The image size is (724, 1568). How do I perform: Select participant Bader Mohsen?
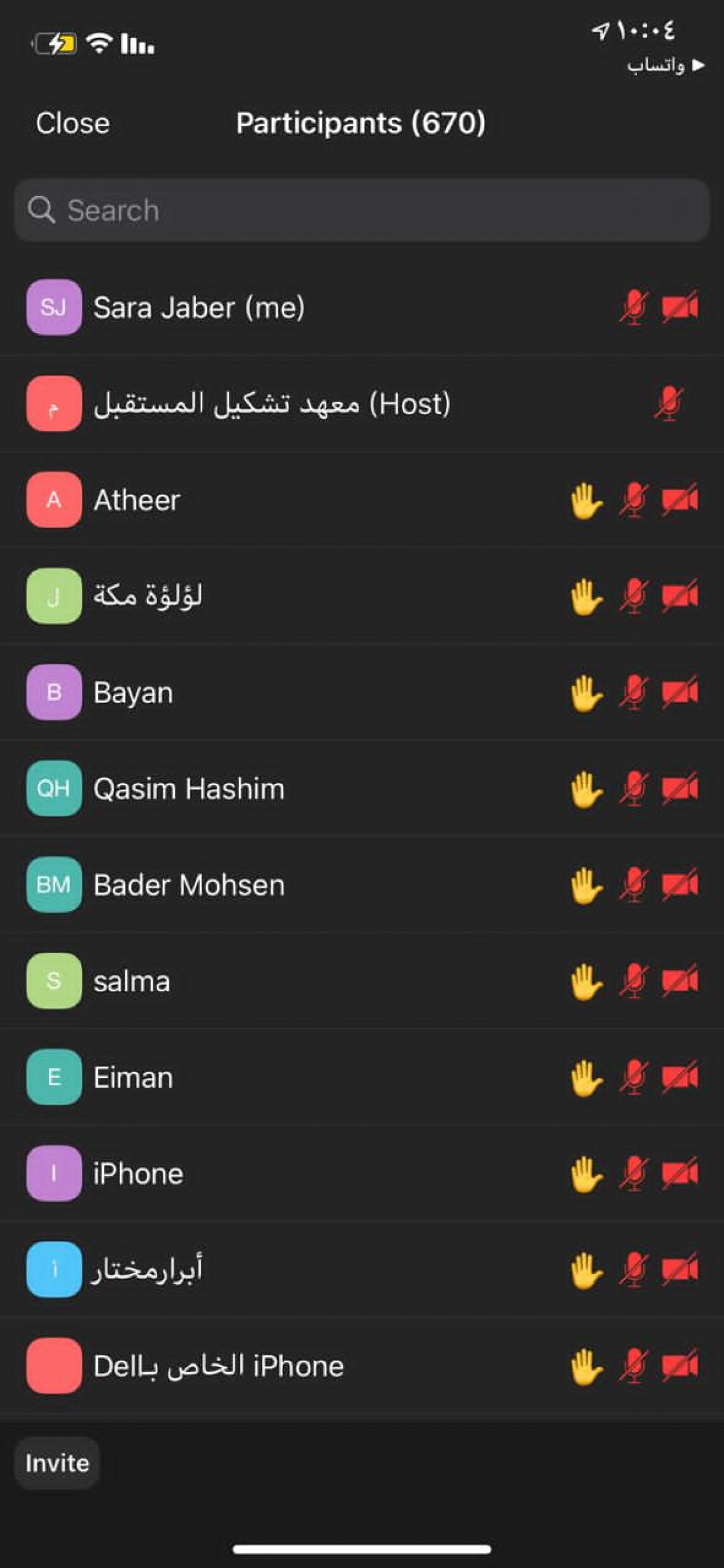pos(362,884)
